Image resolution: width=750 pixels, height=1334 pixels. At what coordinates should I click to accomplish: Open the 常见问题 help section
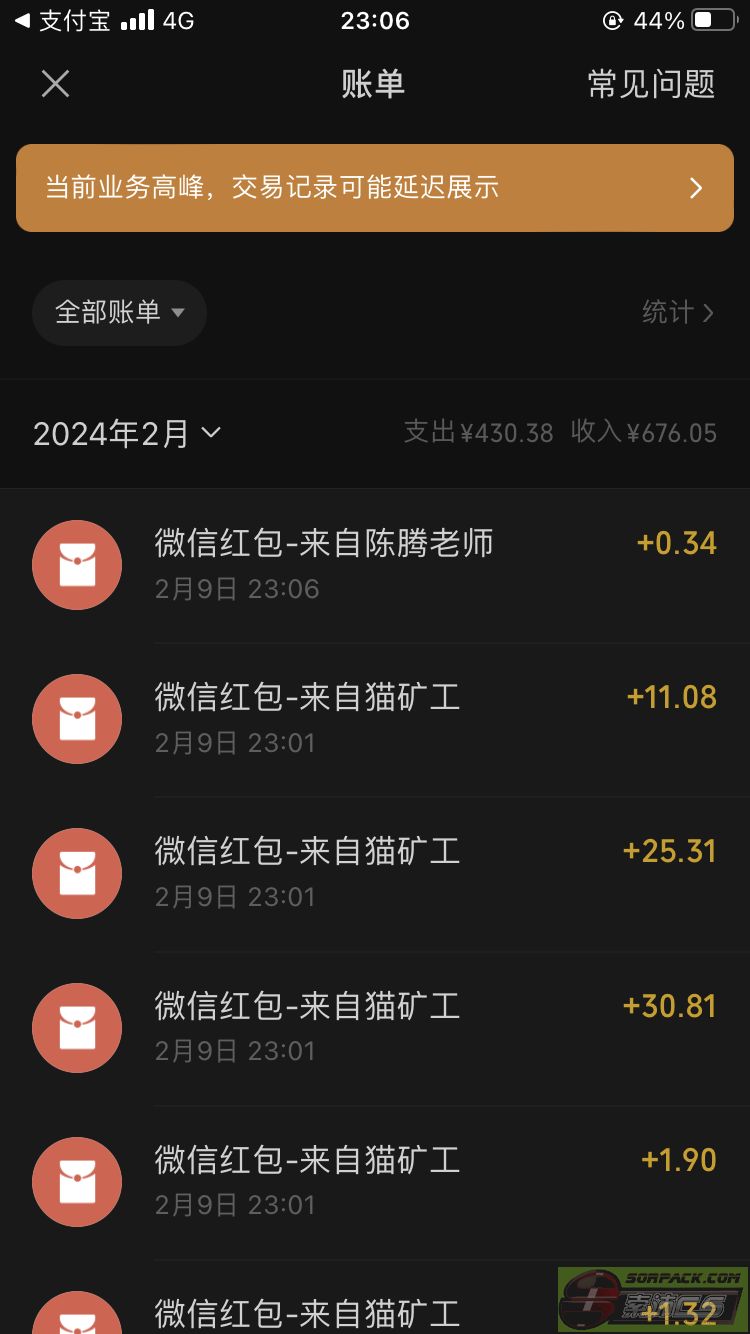(x=650, y=84)
